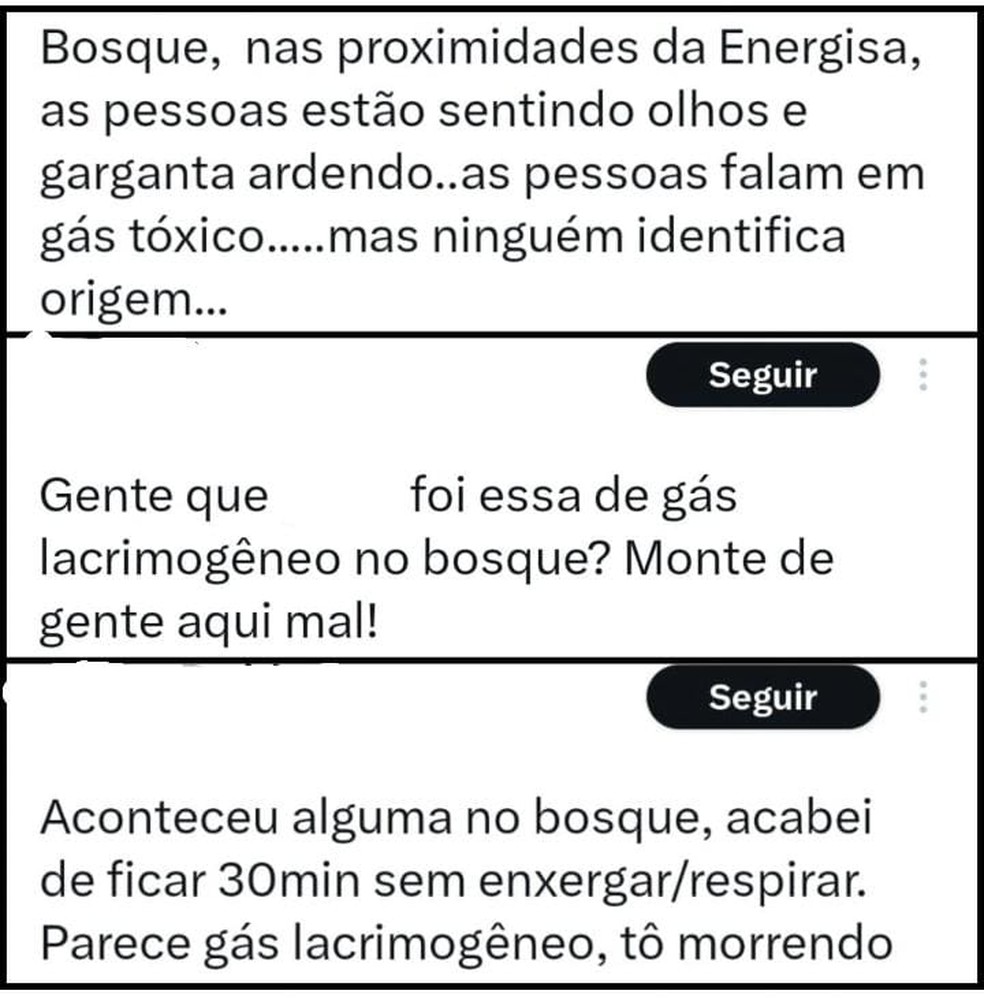Open the tweet mentioning Energisa and gás tóxico
Viewport: 984px width, 998px height.
[x=480, y=170]
